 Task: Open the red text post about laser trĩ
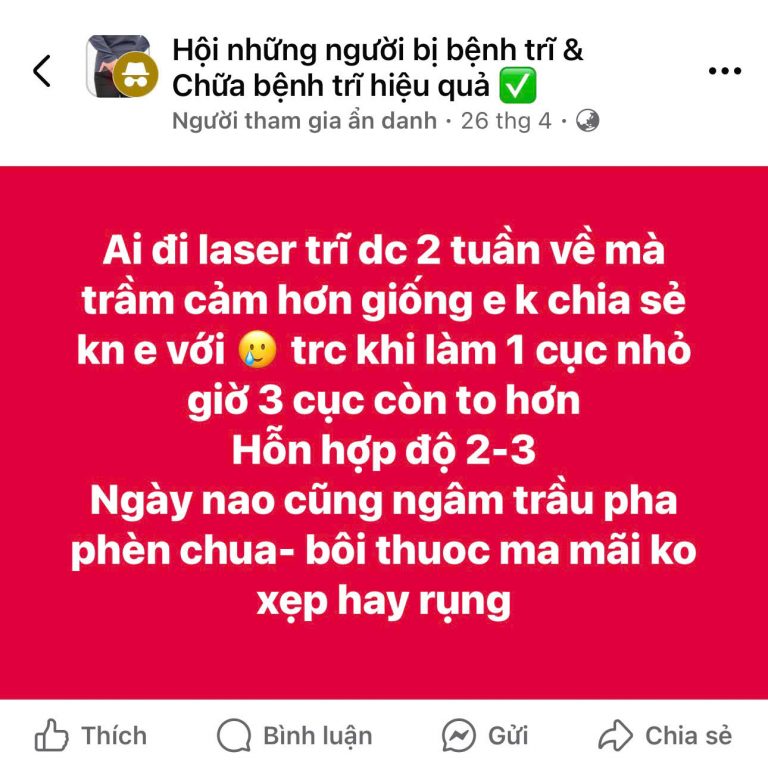tap(384, 418)
